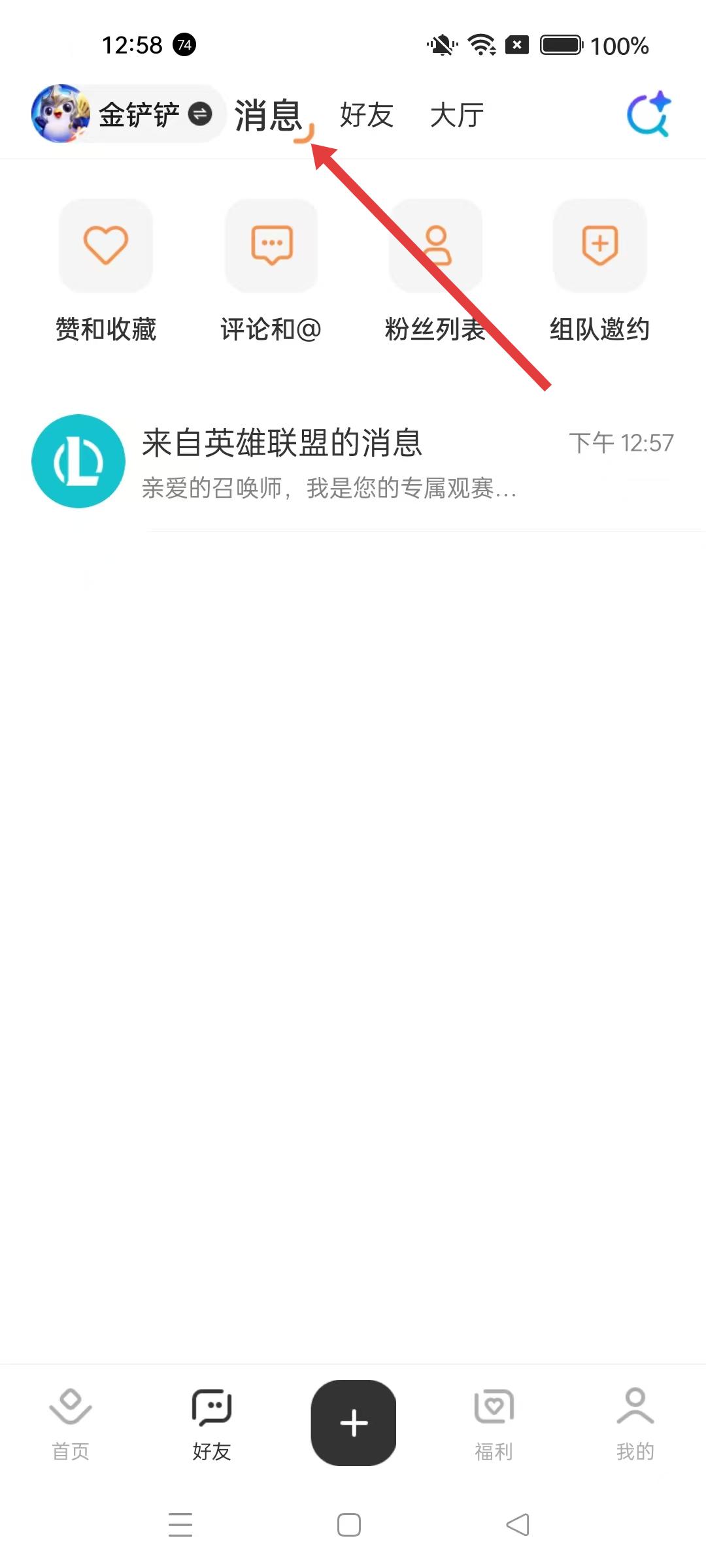Tap the system back button
Viewport: 706px width, 1568px height.
518,1525
